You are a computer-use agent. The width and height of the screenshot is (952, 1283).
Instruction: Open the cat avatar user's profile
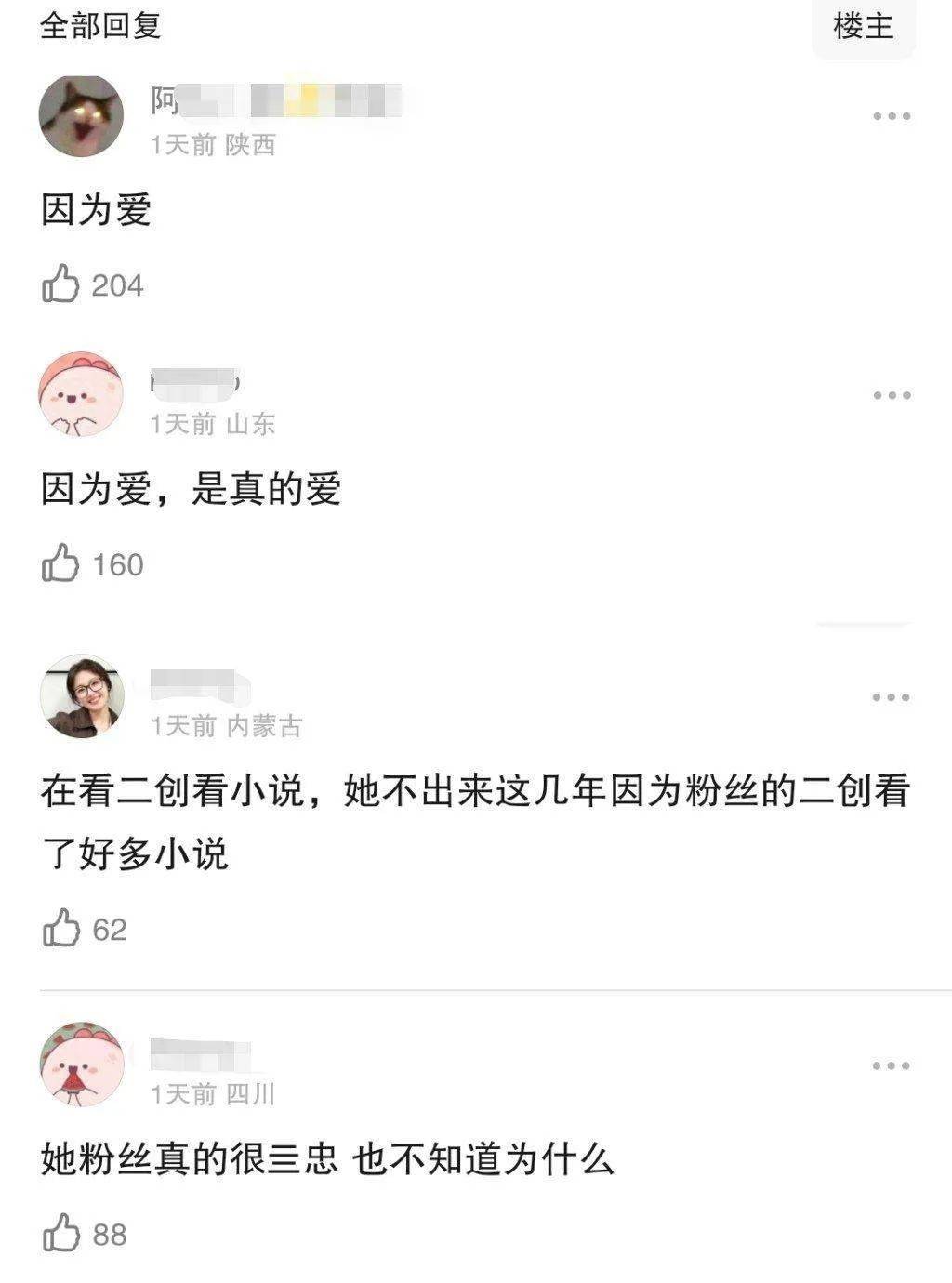(81, 116)
